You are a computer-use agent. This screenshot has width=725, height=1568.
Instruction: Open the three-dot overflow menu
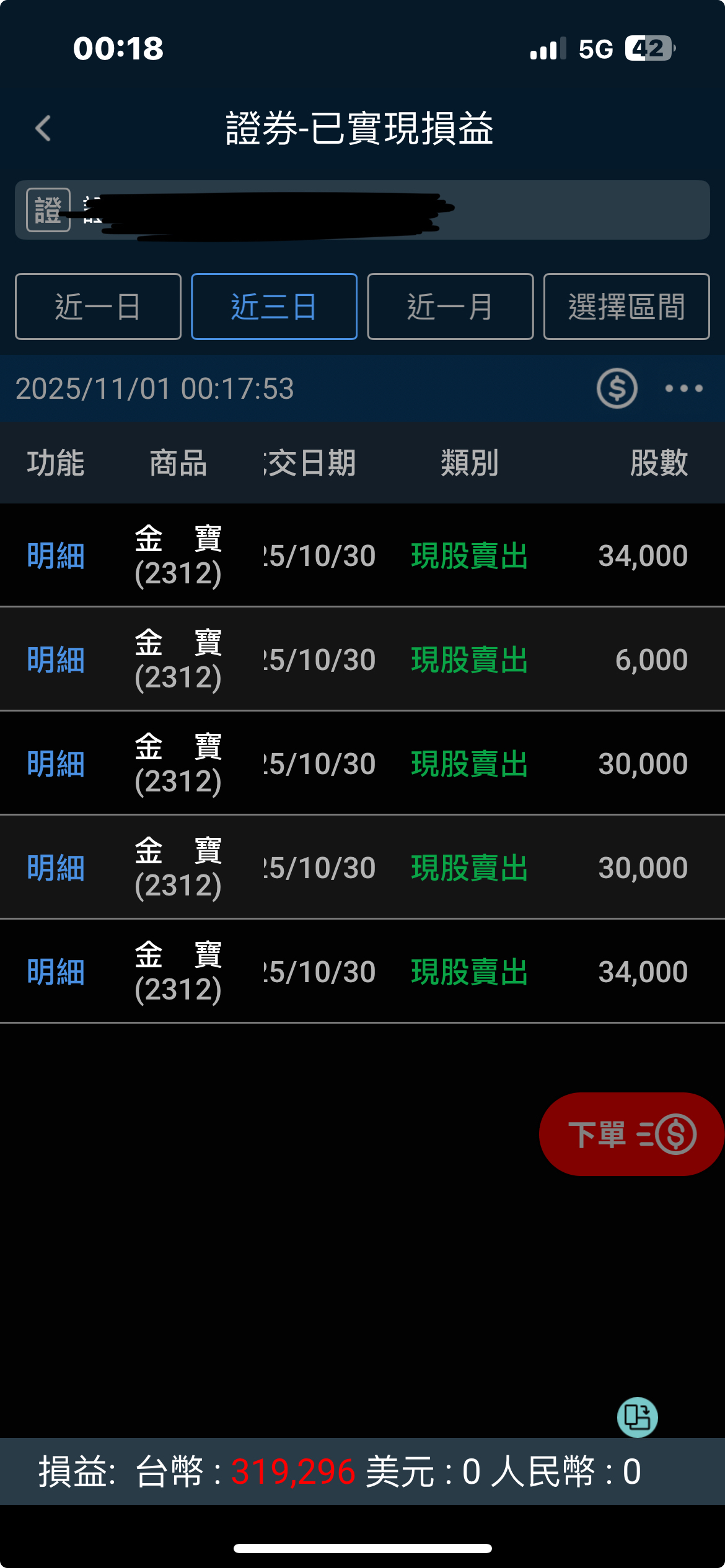click(x=683, y=388)
